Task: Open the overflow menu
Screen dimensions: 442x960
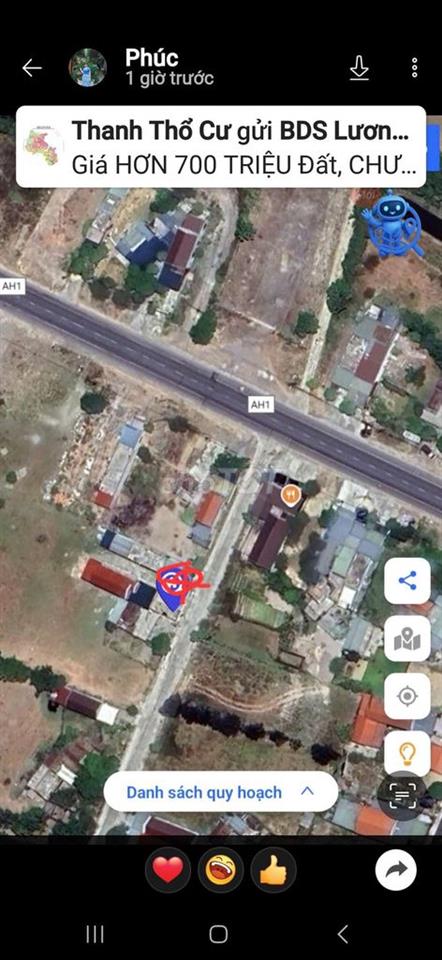Action: coord(414,67)
